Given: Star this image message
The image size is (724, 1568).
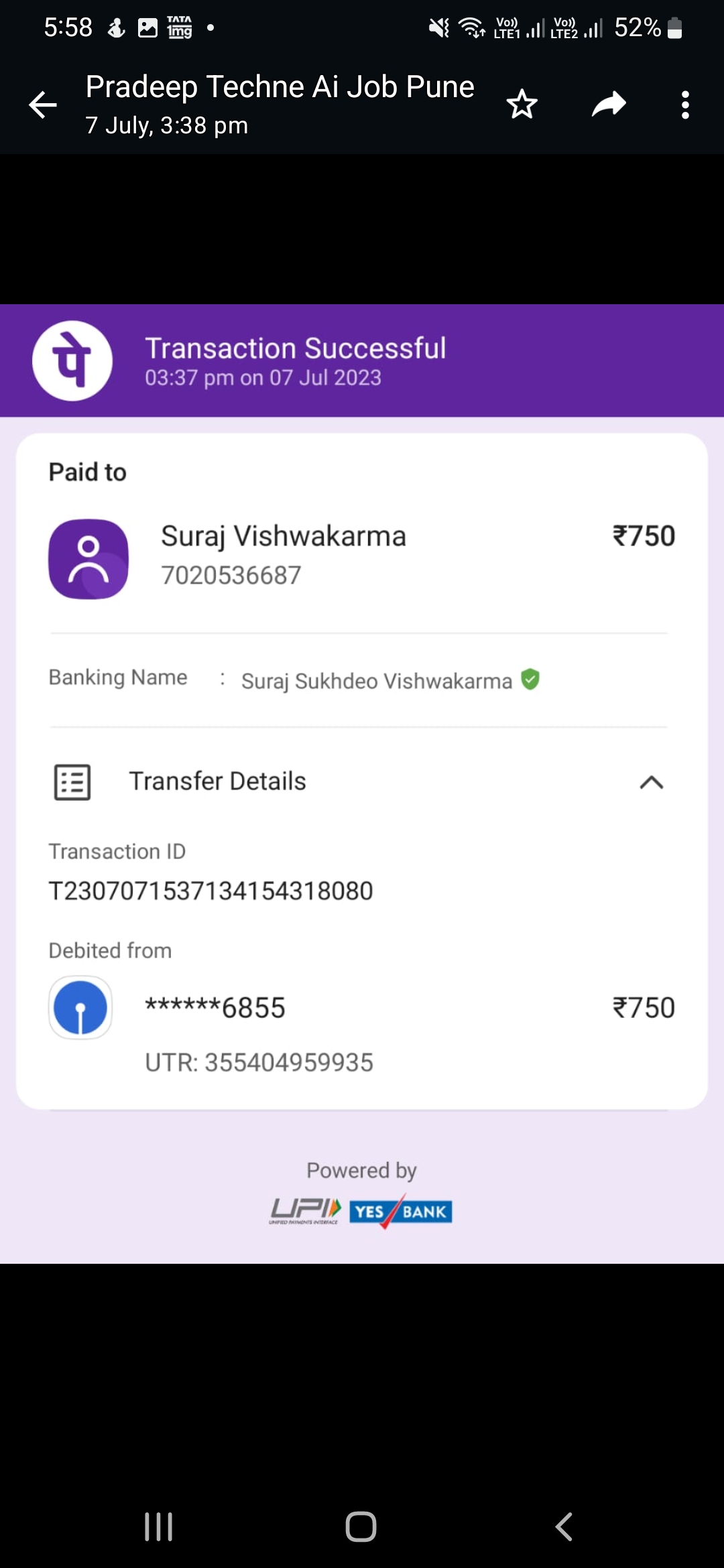Looking at the screenshot, I should pyautogui.click(x=522, y=105).
